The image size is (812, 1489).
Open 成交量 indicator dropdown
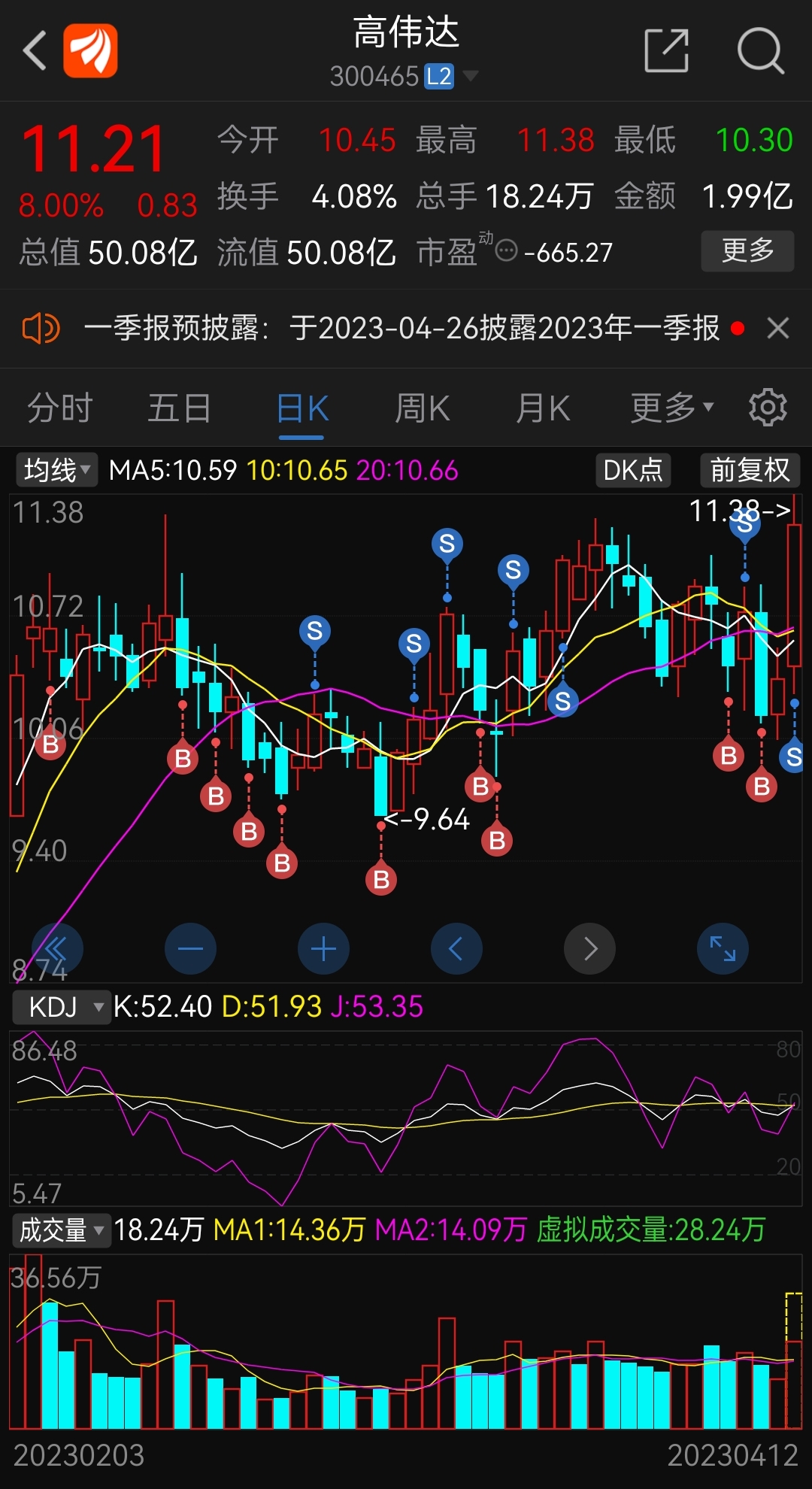pyautogui.click(x=62, y=1231)
